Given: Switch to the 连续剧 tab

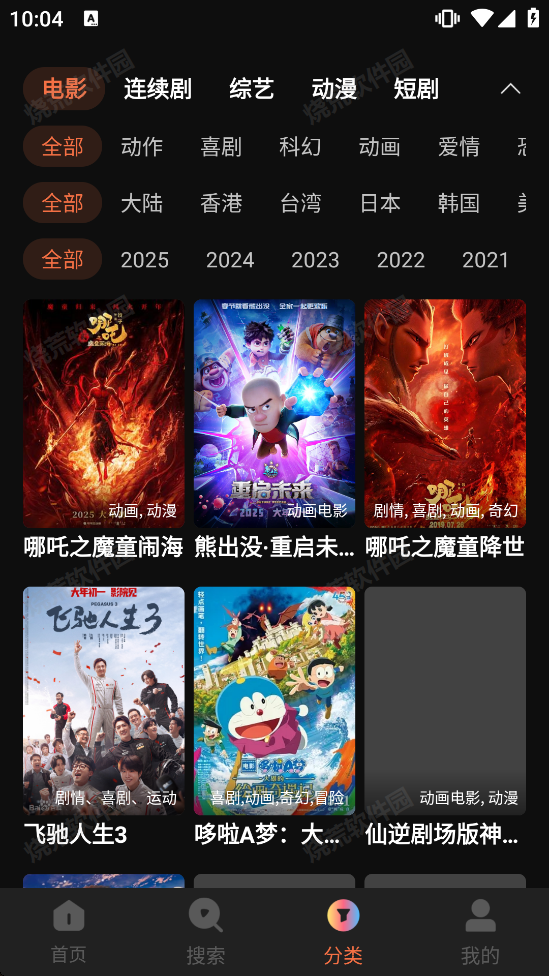Looking at the screenshot, I should (157, 89).
